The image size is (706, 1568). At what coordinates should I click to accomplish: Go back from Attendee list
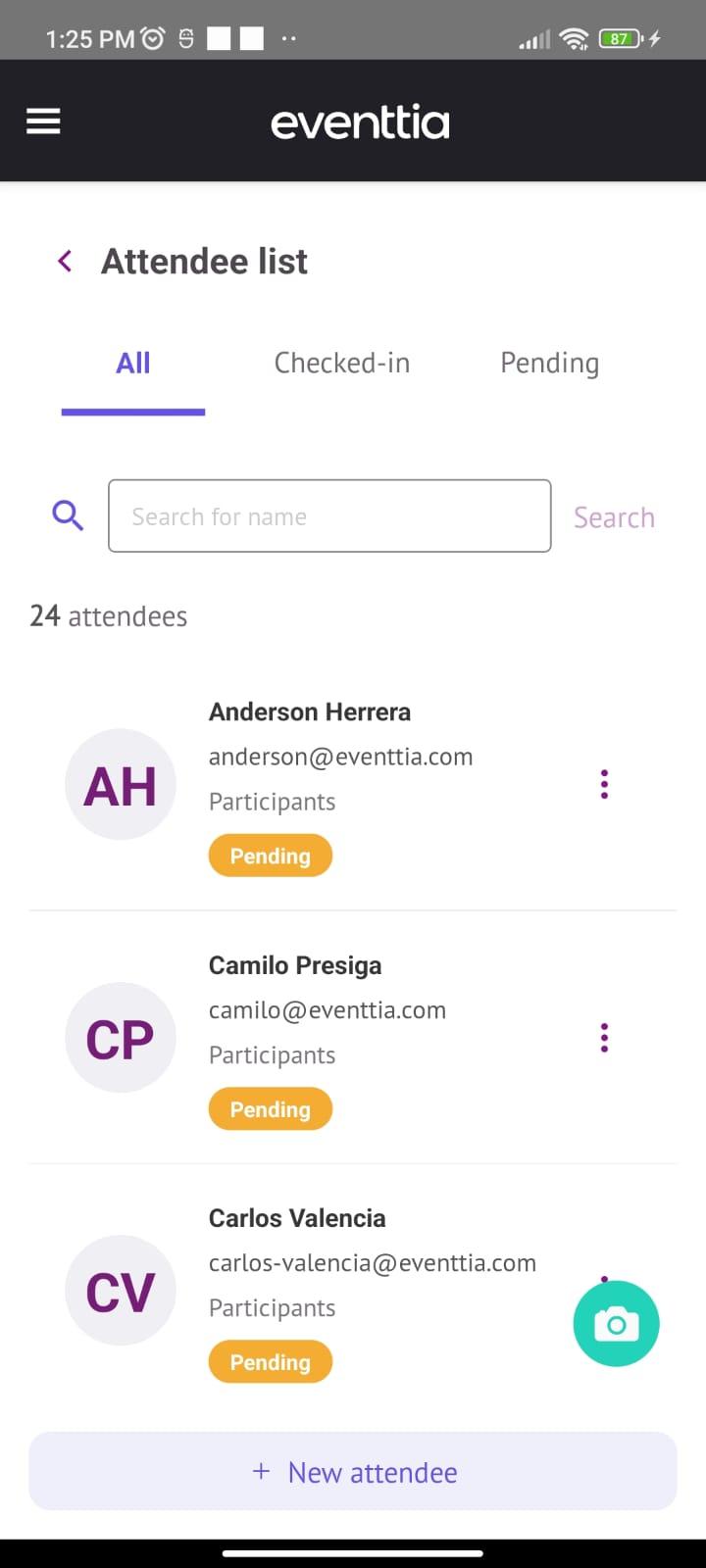click(x=65, y=261)
